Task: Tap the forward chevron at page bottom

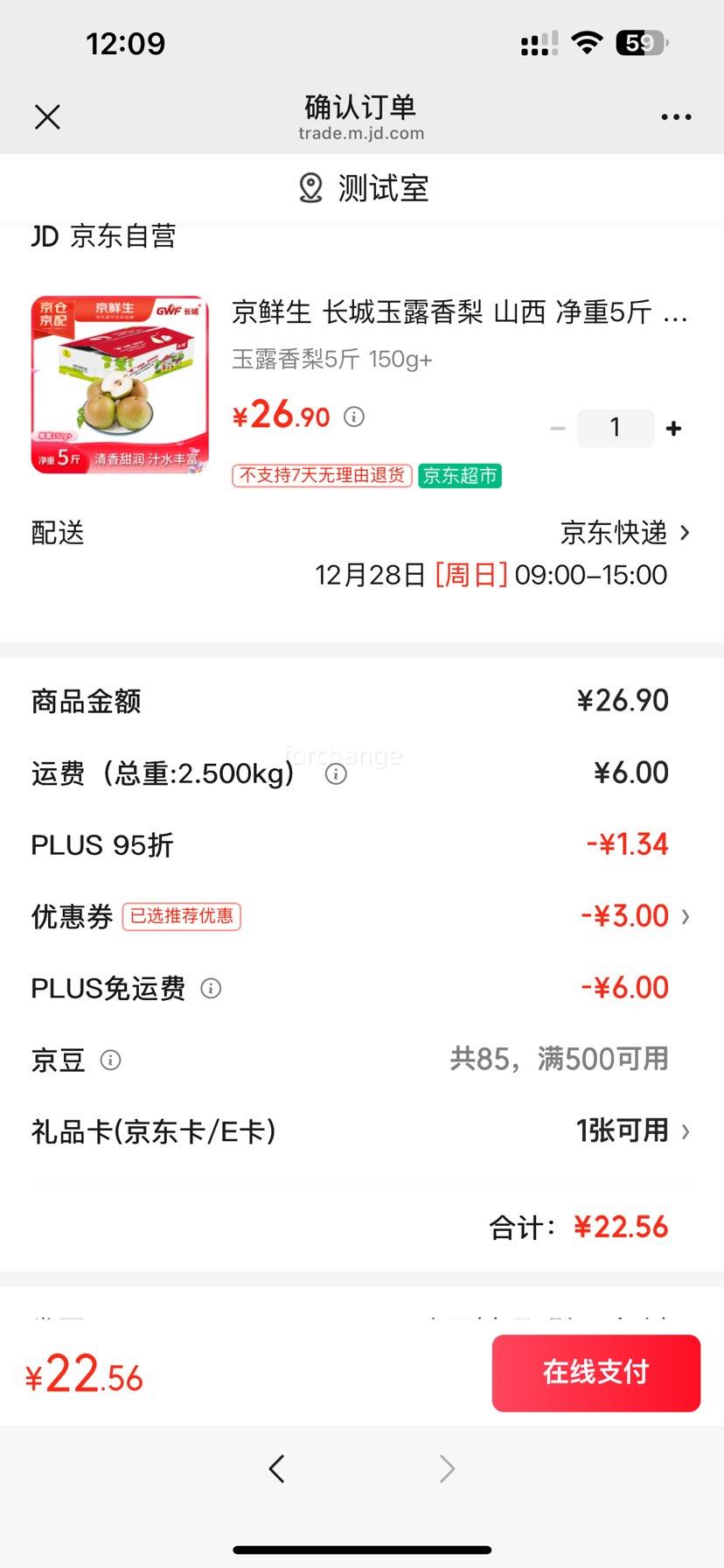Action: 447,1468
